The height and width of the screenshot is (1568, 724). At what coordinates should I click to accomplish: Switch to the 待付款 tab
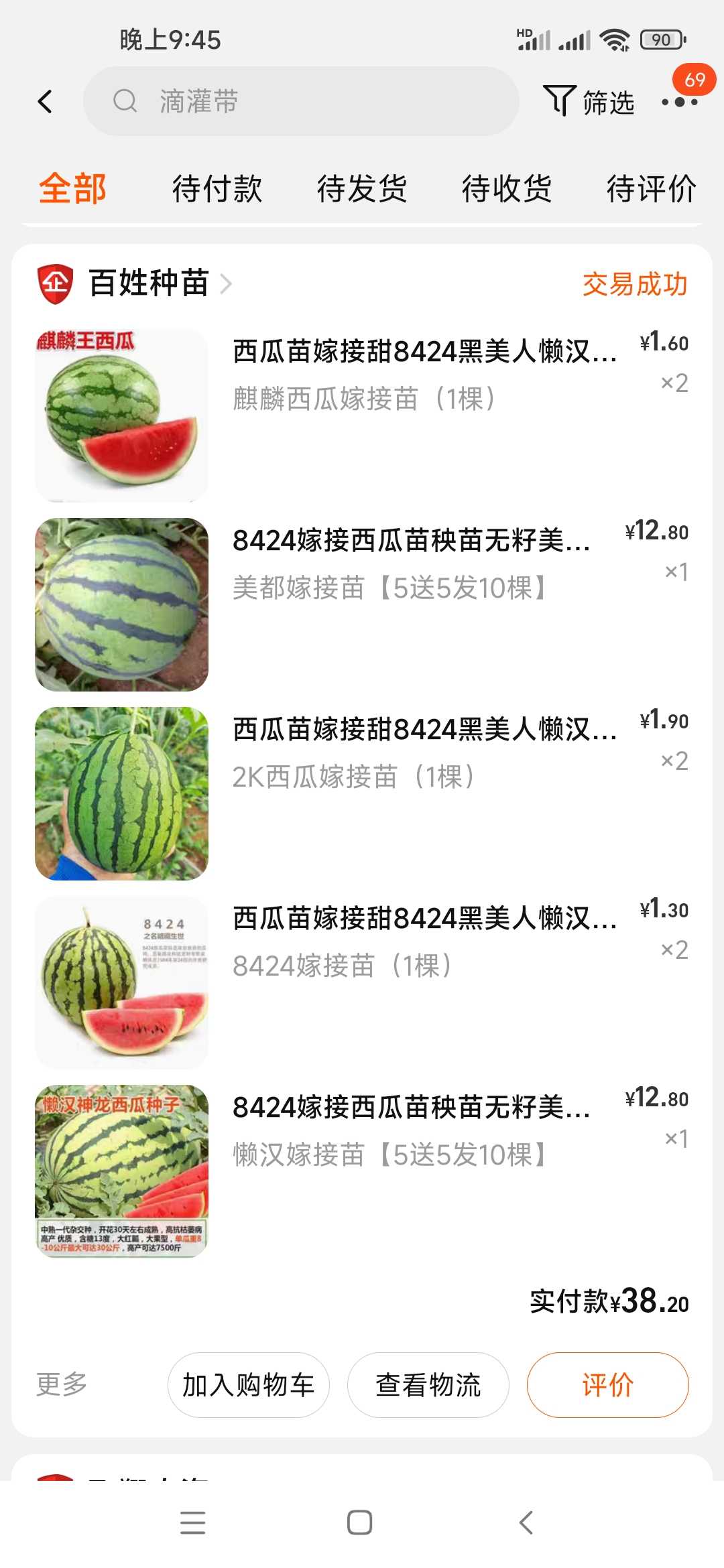217,188
